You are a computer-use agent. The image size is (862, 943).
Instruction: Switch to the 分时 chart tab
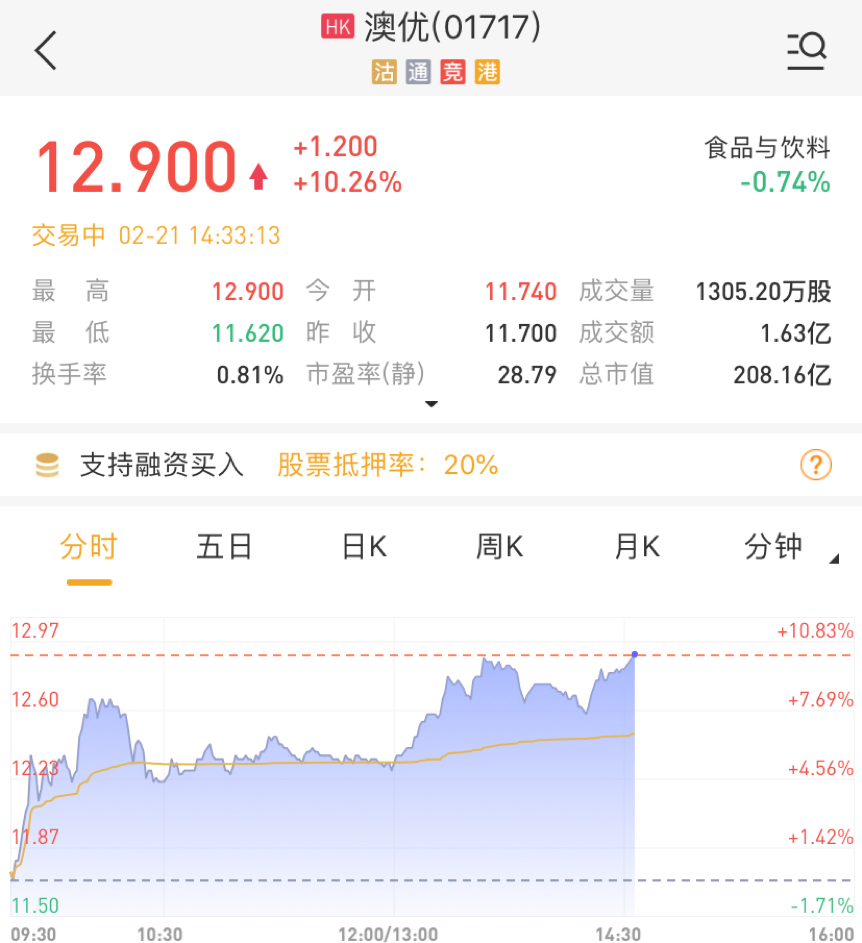pos(89,547)
